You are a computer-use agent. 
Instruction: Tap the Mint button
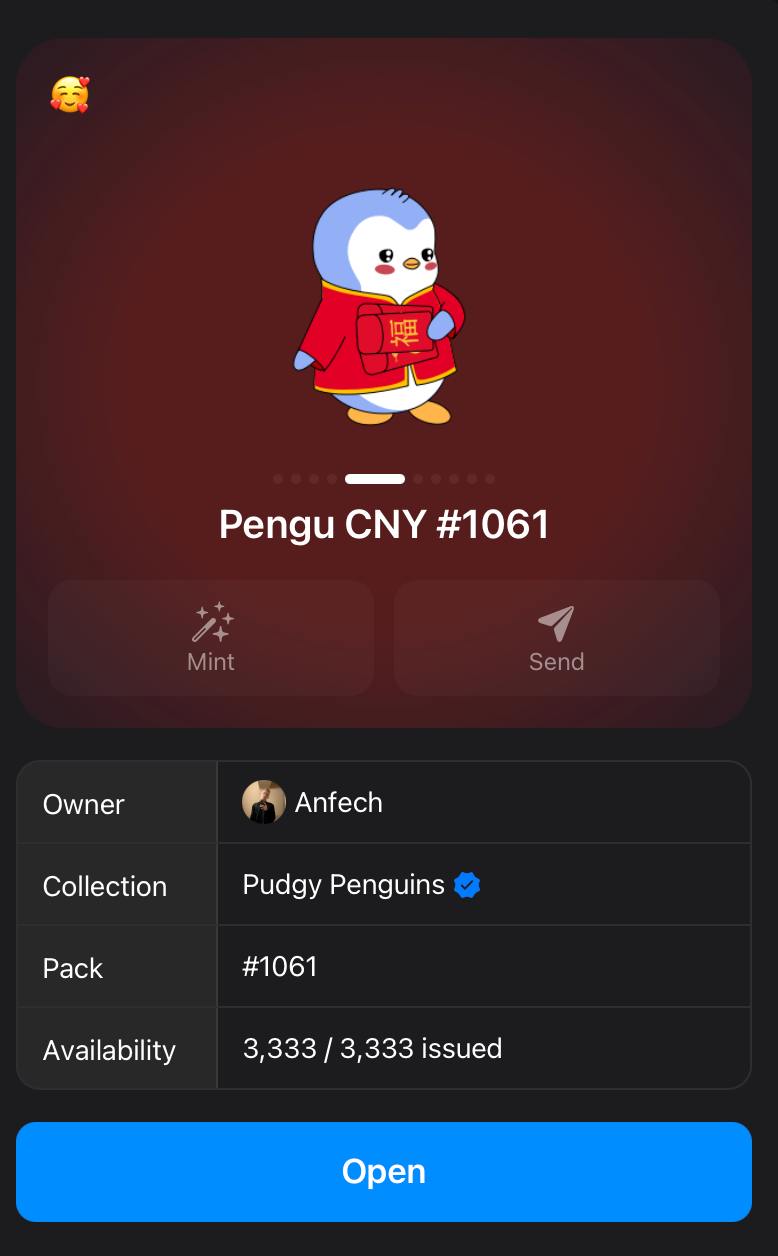click(211, 638)
